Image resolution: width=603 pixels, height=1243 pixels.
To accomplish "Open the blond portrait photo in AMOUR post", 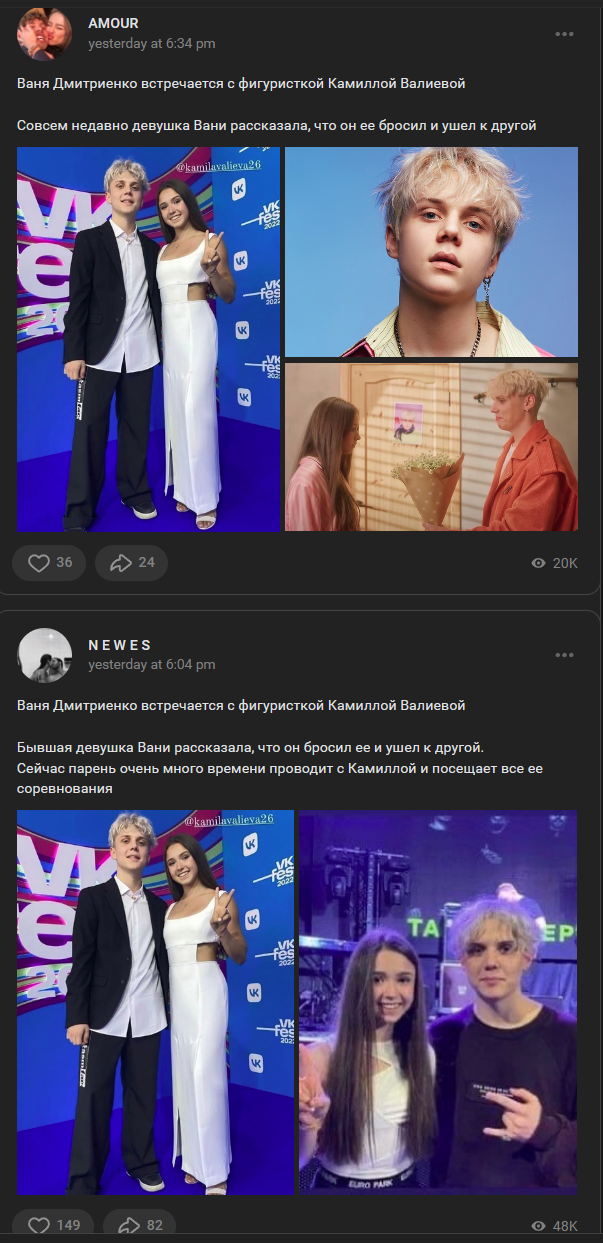I will click(x=431, y=252).
